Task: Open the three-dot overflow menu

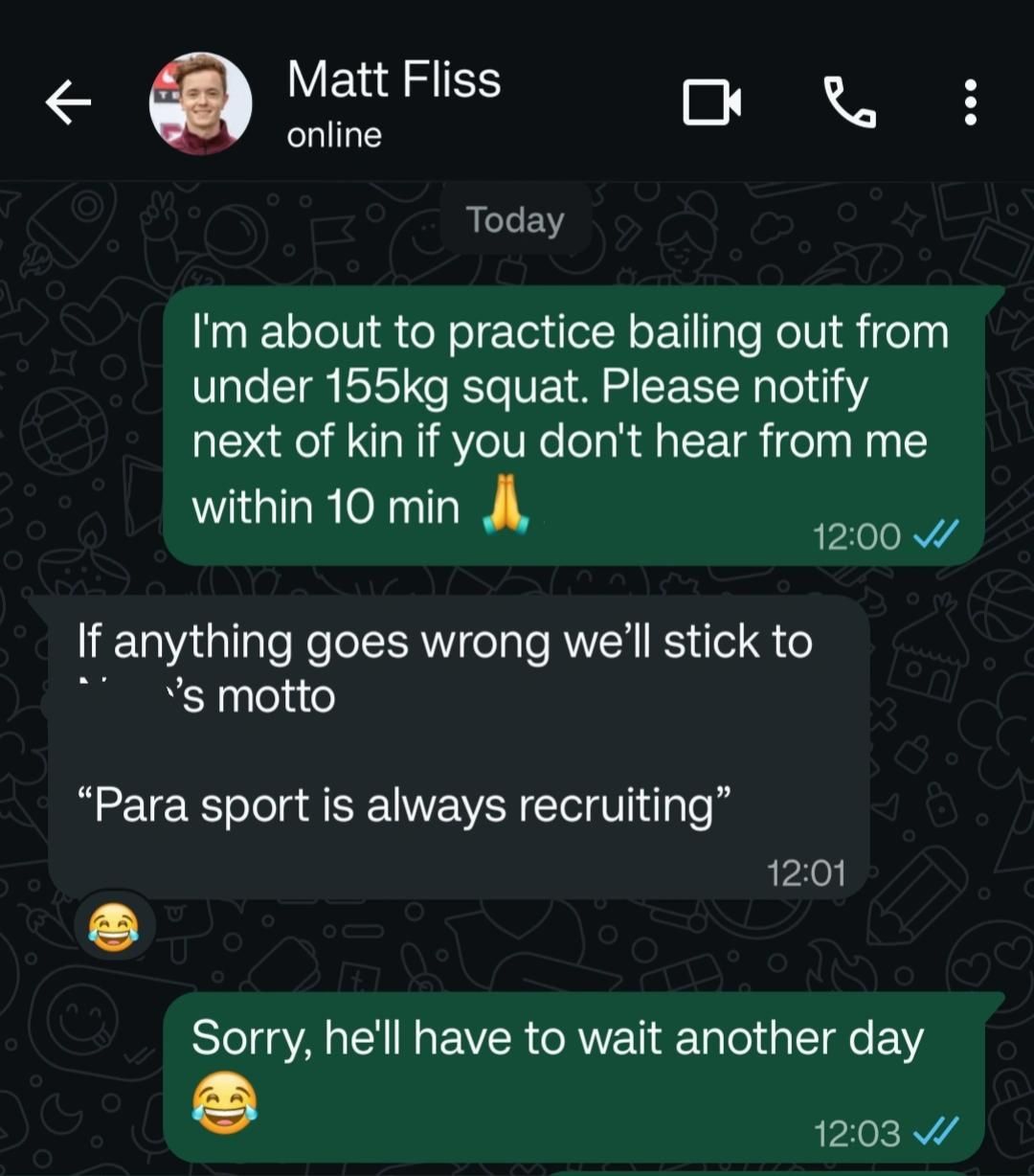Action: coord(970,102)
